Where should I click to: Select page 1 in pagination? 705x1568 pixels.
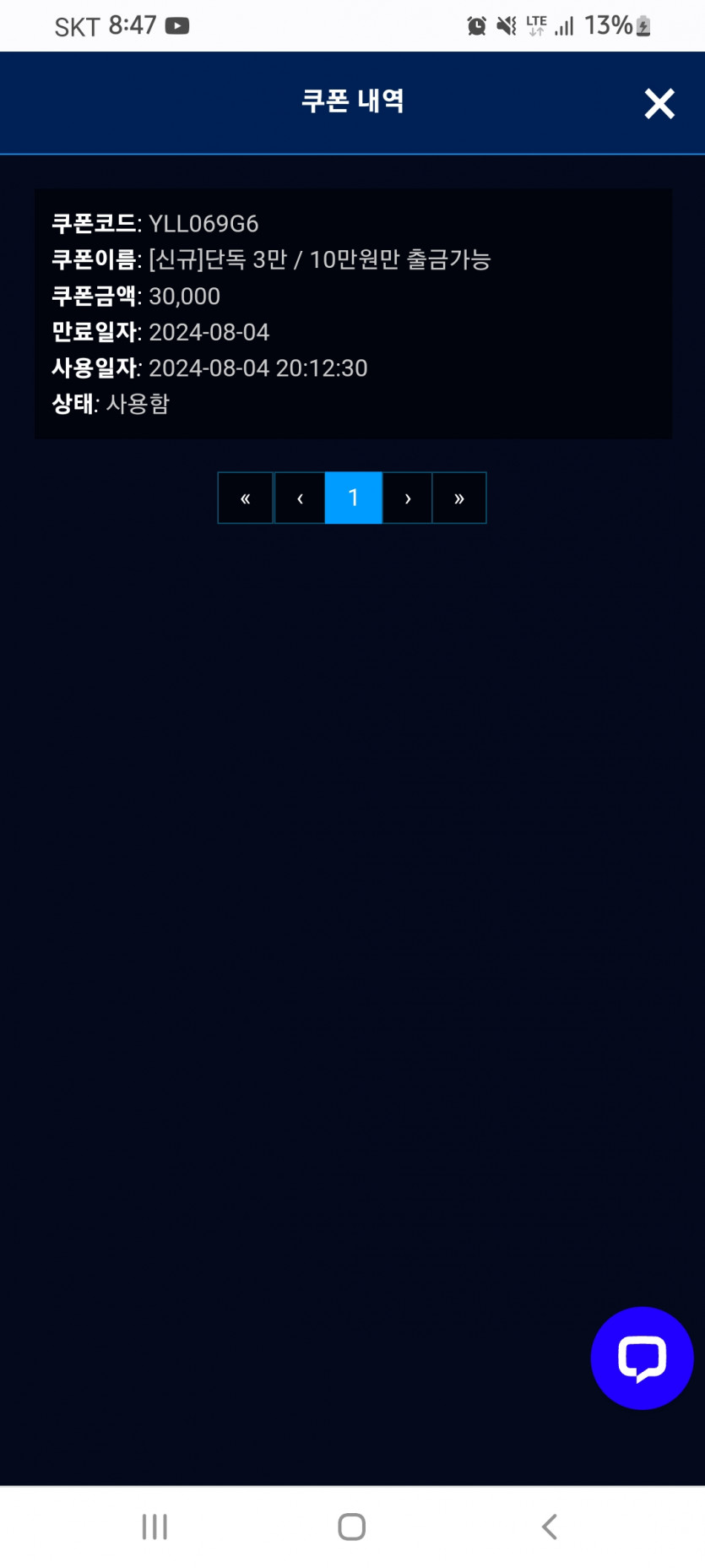[354, 498]
